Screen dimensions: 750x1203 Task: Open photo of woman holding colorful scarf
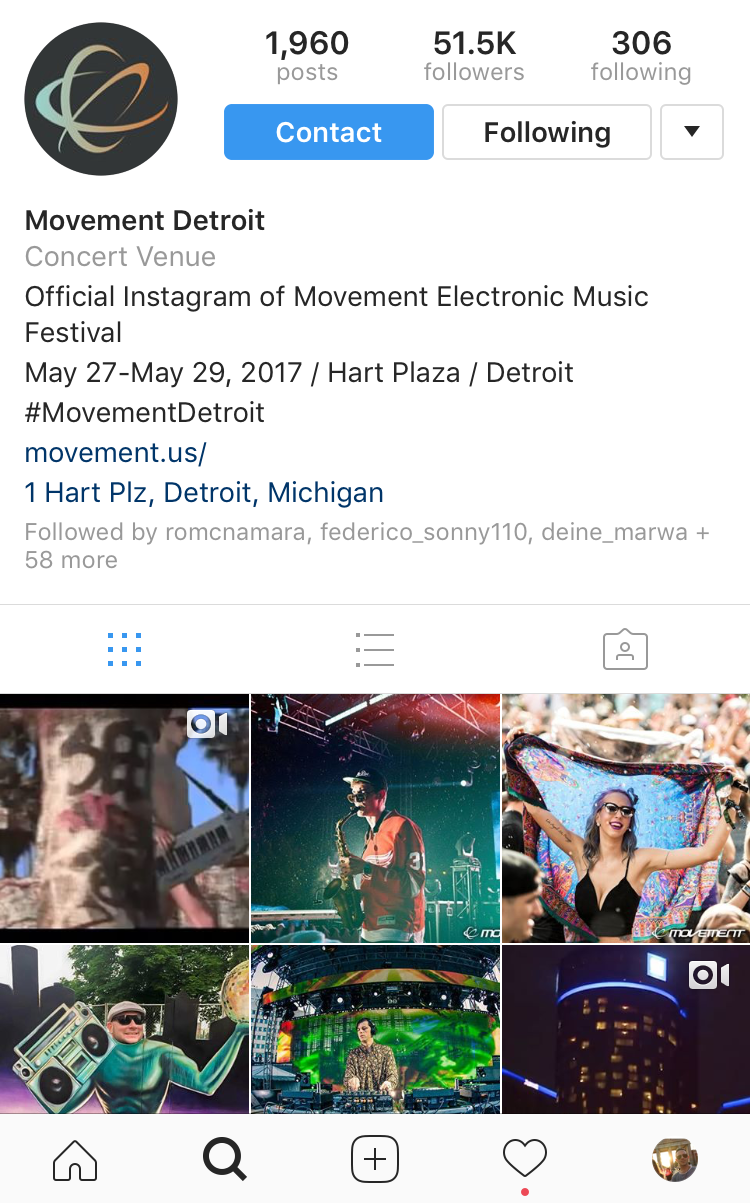pyautogui.click(x=626, y=818)
